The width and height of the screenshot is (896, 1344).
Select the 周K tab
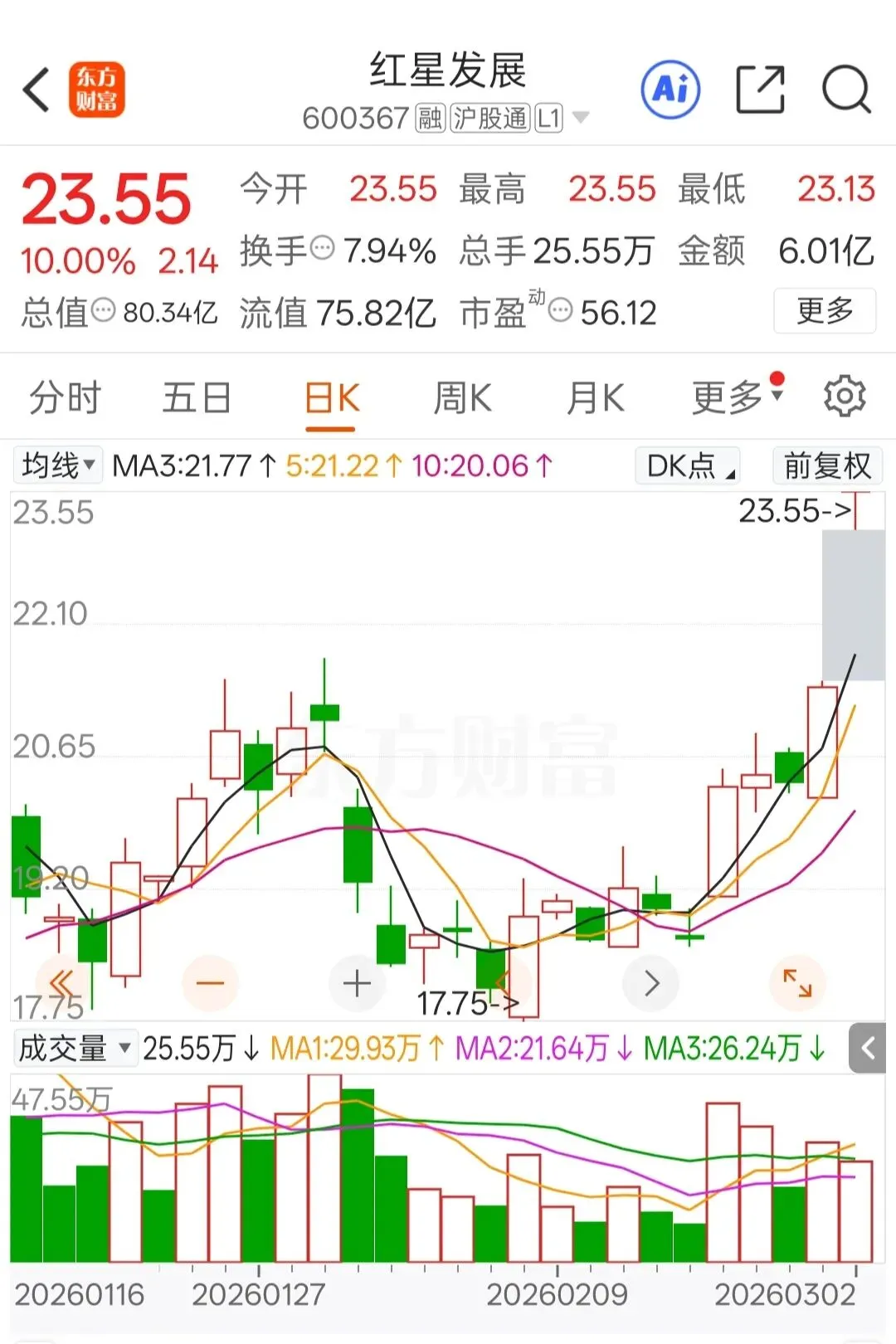[x=462, y=397]
